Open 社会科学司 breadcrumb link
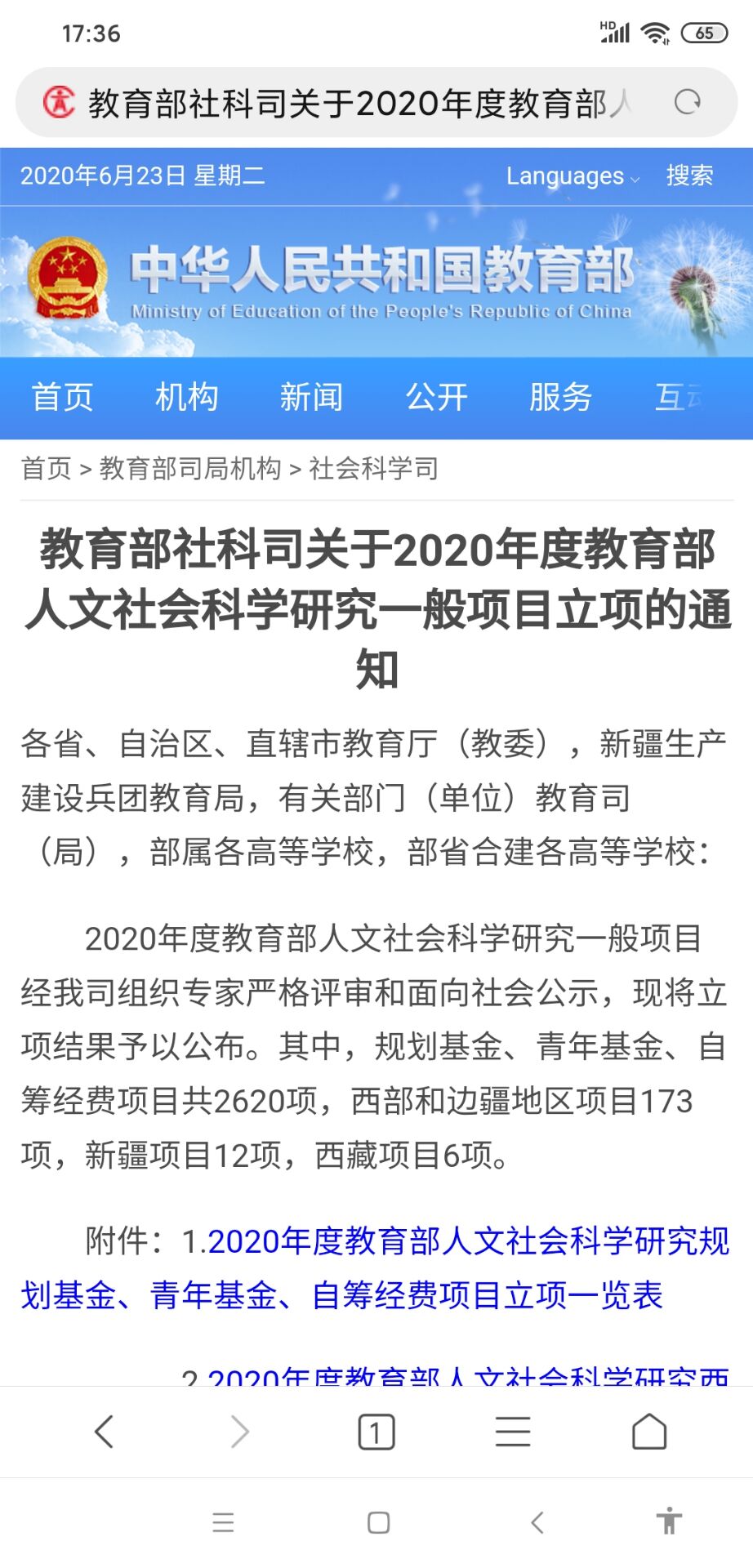This screenshot has width=753, height=1568. pos(374,469)
